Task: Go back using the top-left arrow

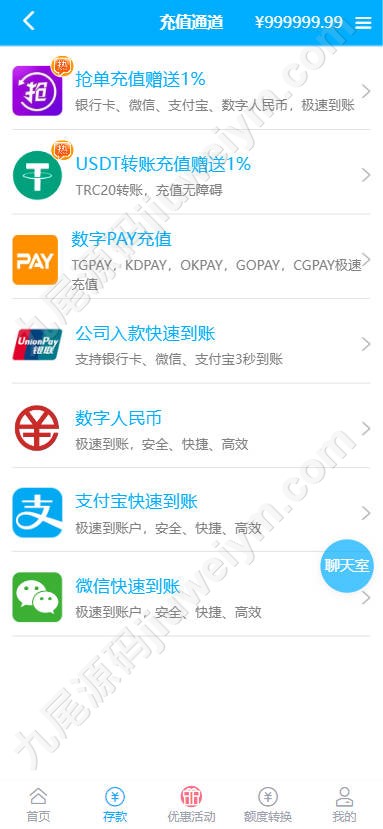Action: tap(29, 22)
